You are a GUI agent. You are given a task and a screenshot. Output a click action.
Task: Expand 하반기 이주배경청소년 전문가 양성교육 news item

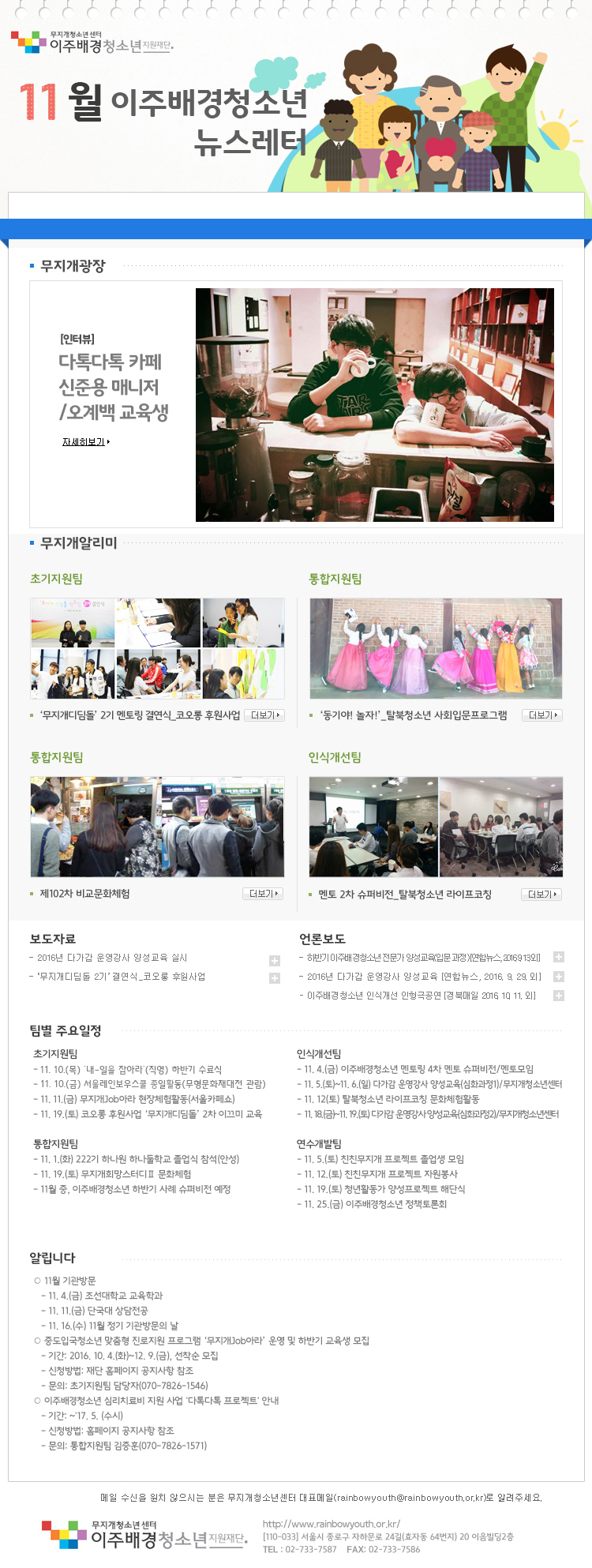[558, 957]
